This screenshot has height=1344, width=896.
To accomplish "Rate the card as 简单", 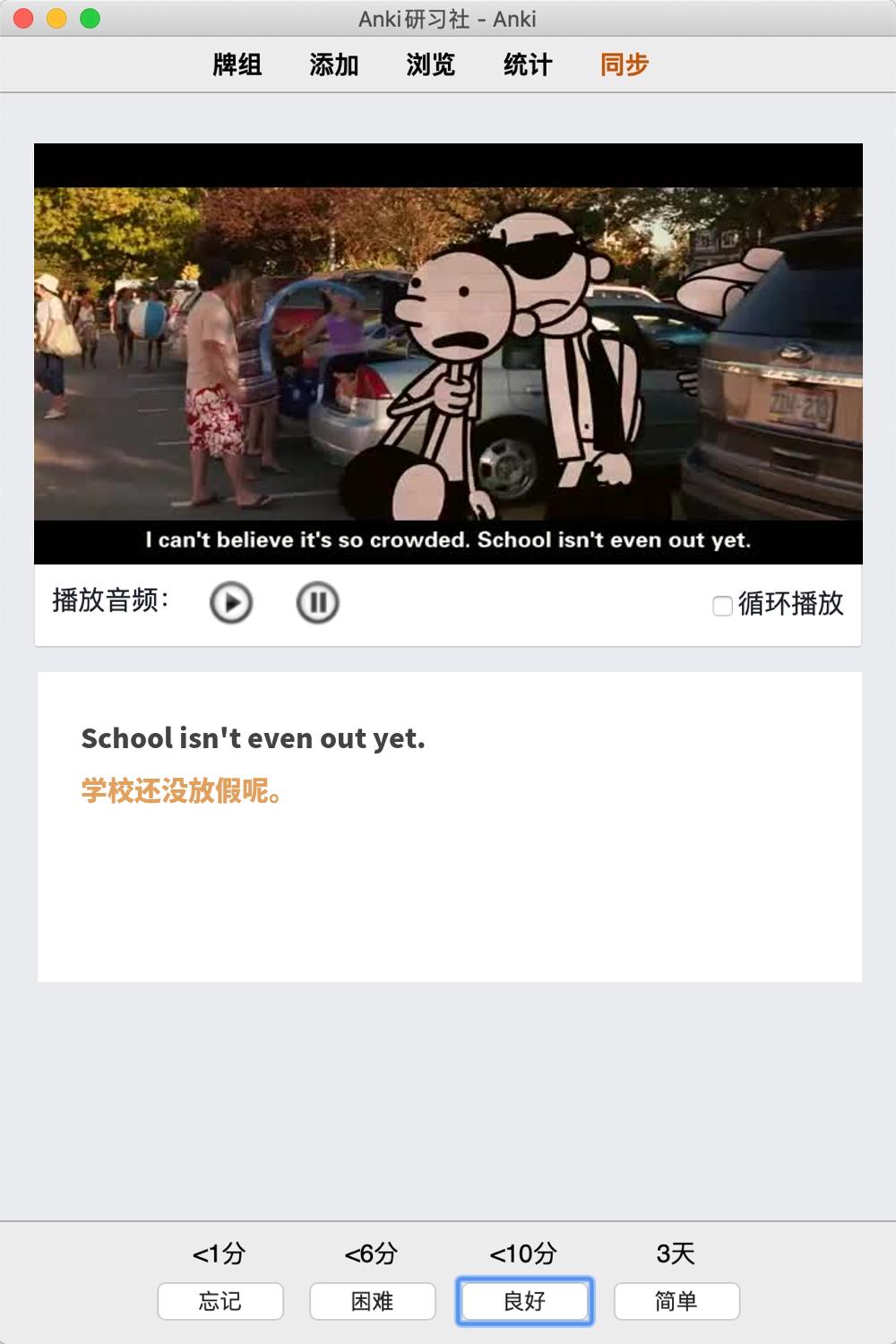I will click(x=676, y=1301).
